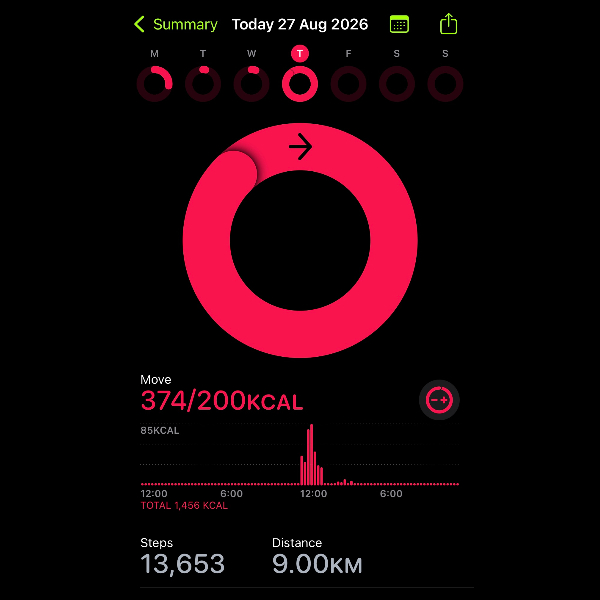Select Monday's activity ring
Screen dimensions: 600x600
155,84
